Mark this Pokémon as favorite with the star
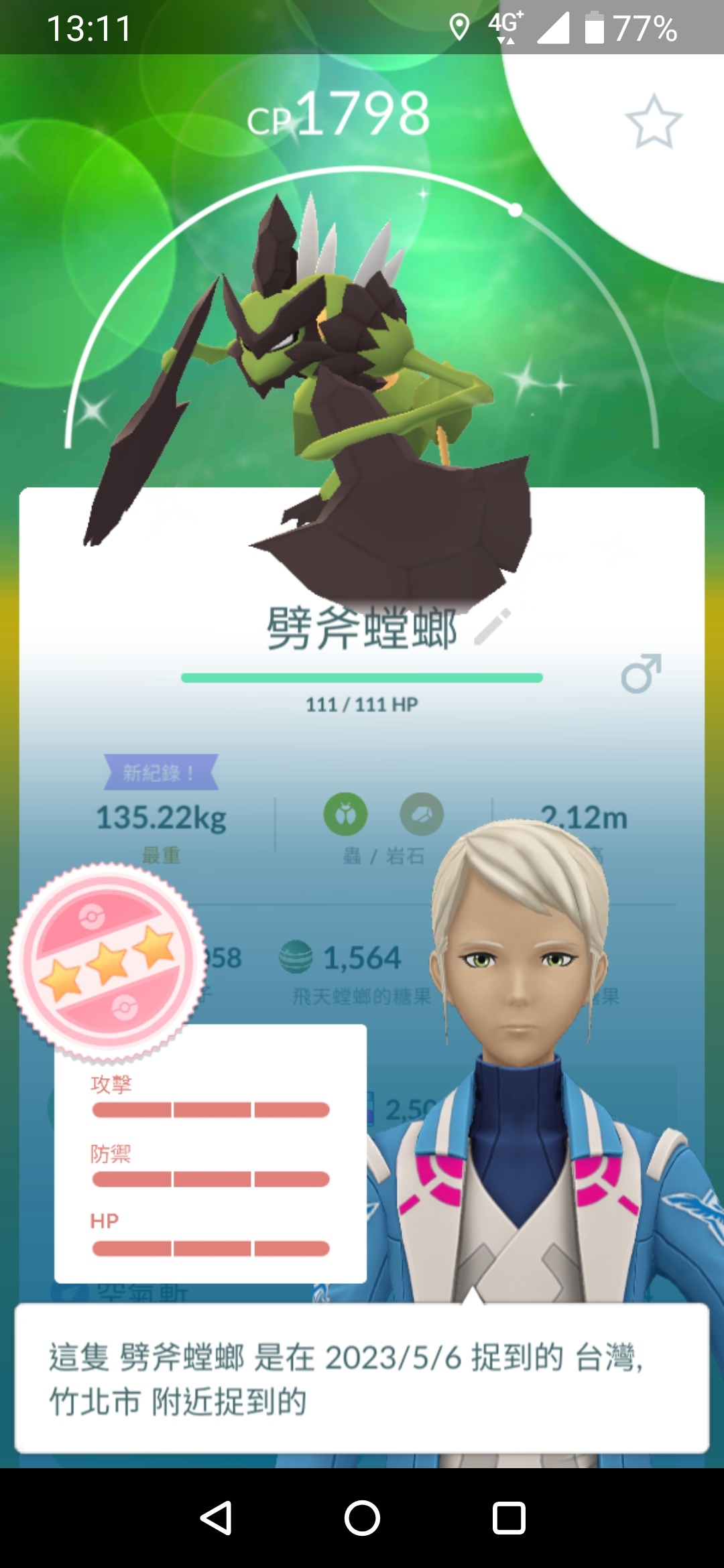 click(654, 121)
